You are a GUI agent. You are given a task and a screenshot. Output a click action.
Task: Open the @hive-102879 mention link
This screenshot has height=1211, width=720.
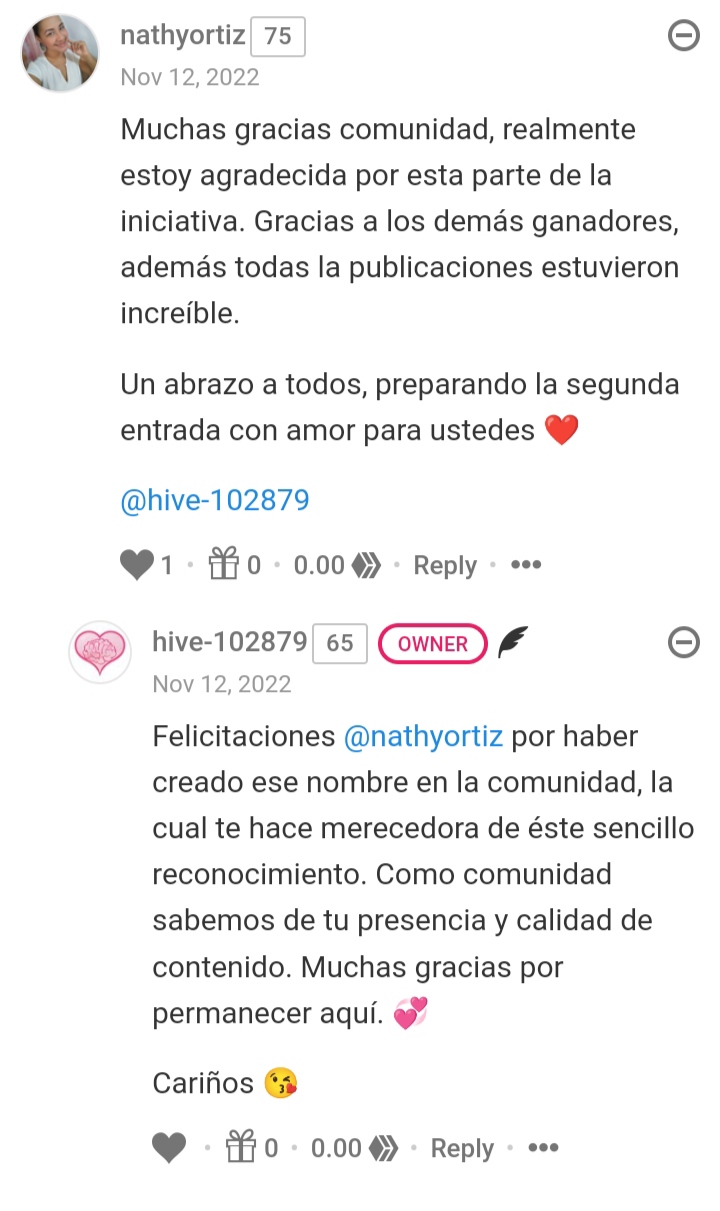click(x=214, y=500)
